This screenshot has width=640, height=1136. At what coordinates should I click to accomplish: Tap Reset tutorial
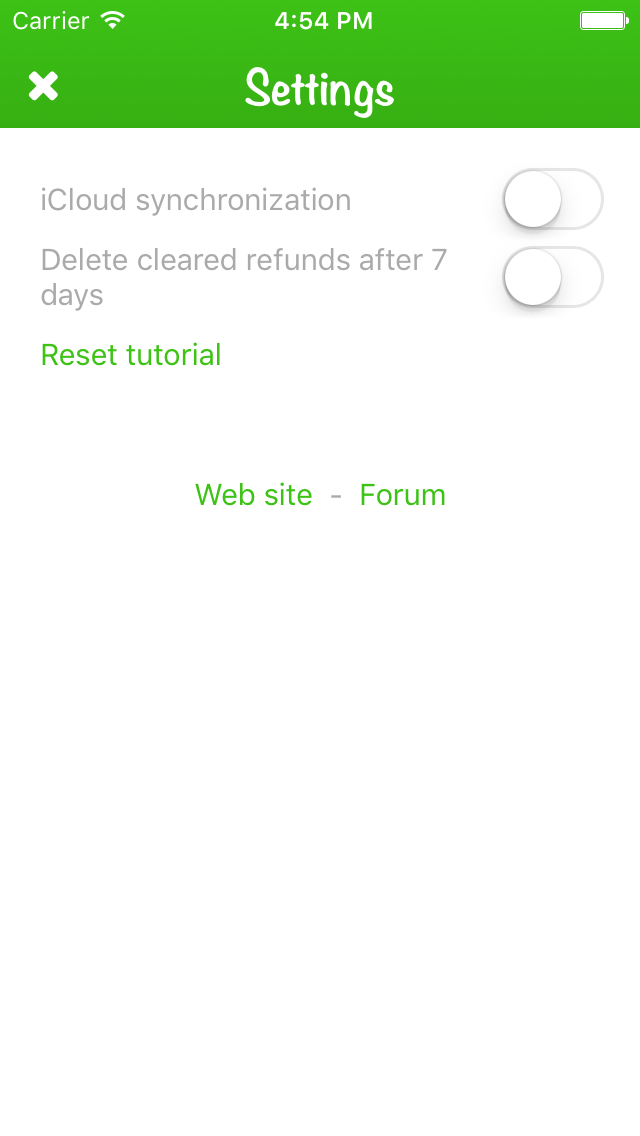tap(130, 354)
